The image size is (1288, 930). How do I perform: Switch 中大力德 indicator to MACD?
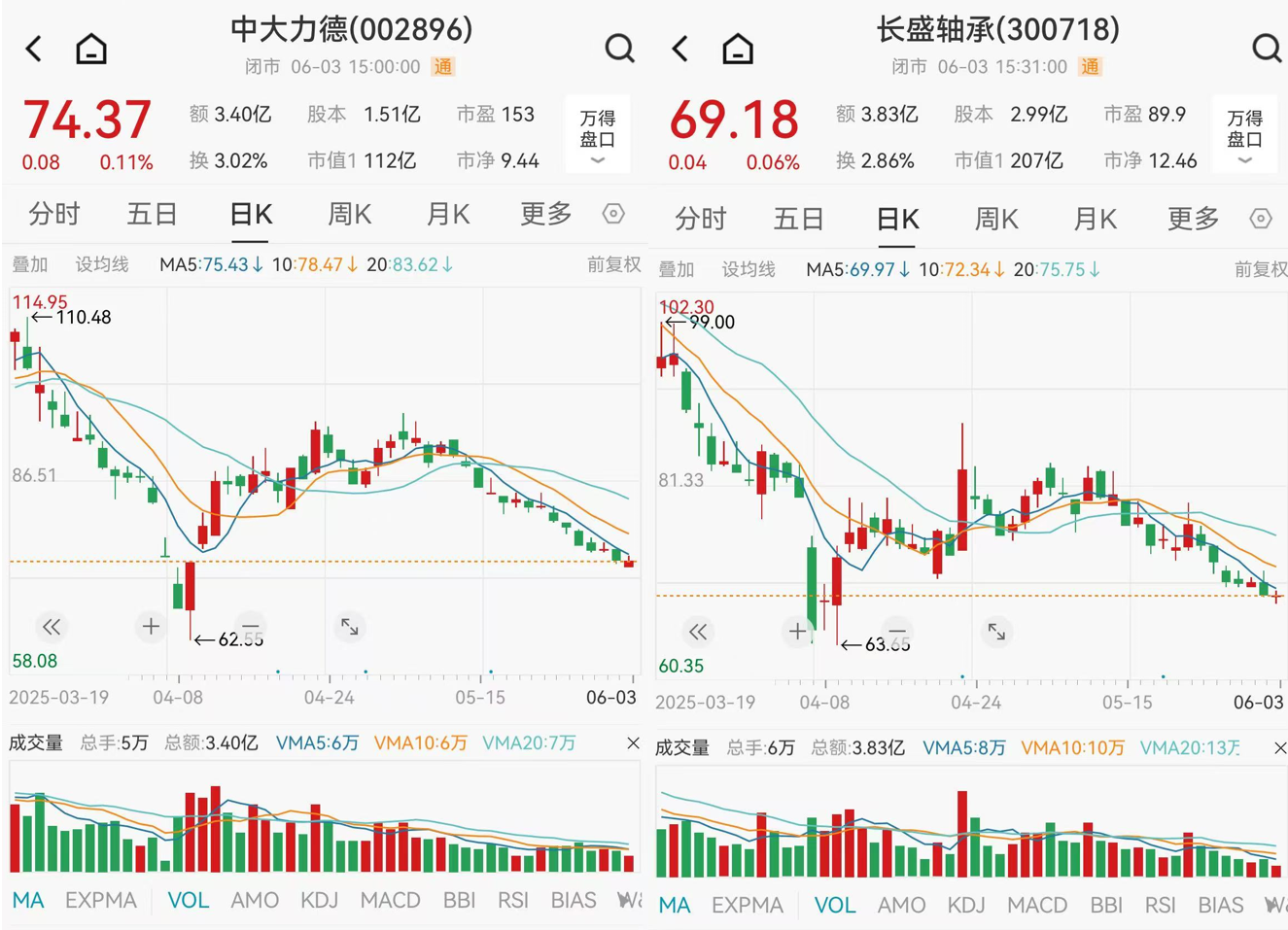[390, 900]
